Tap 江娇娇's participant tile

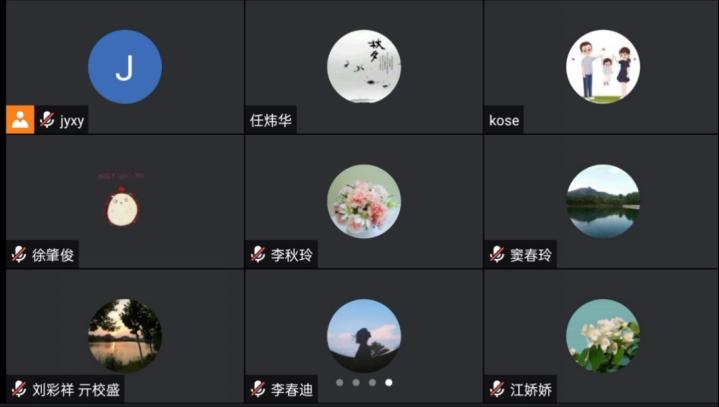pyautogui.click(x=602, y=336)
